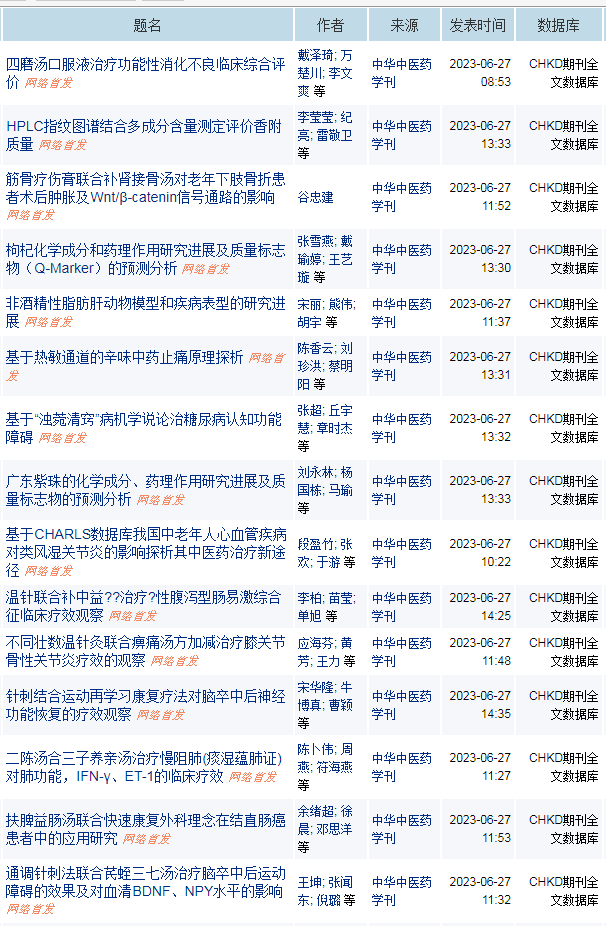Open 中华中医药学刊 source in the 段盈竹 row
Screen dimensions: 606x926
coord(402,552)
